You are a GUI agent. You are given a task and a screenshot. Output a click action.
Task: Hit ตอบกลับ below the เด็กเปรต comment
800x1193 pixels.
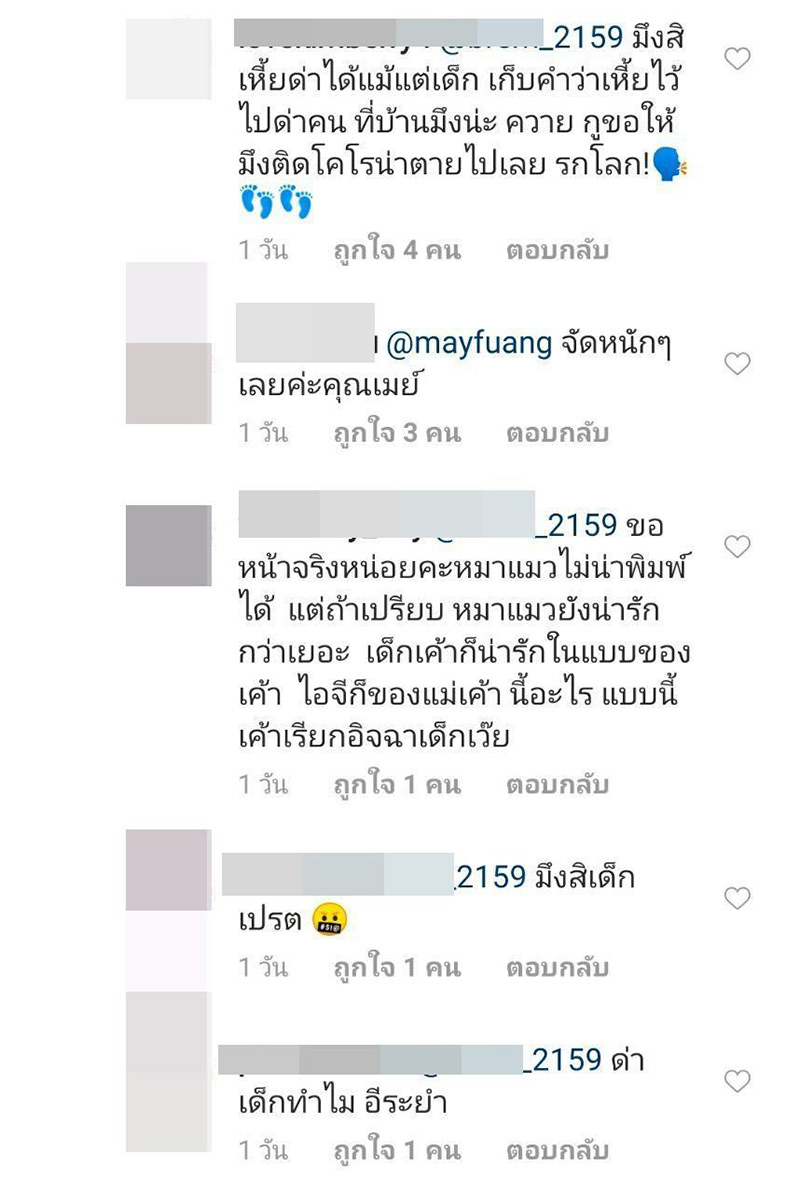(x=557, y=967)
